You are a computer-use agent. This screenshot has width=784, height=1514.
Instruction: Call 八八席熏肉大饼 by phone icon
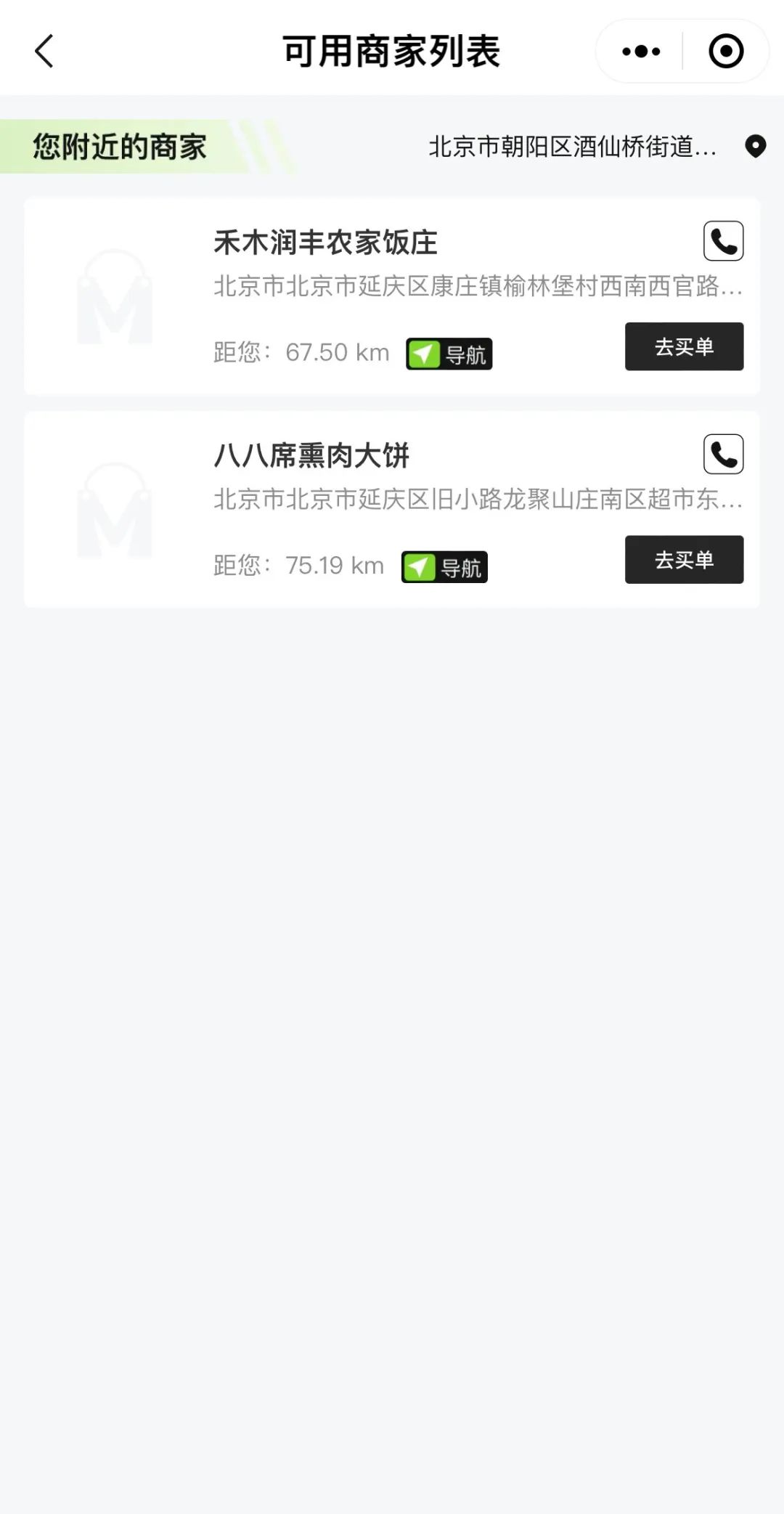click(x=723, y=455)
